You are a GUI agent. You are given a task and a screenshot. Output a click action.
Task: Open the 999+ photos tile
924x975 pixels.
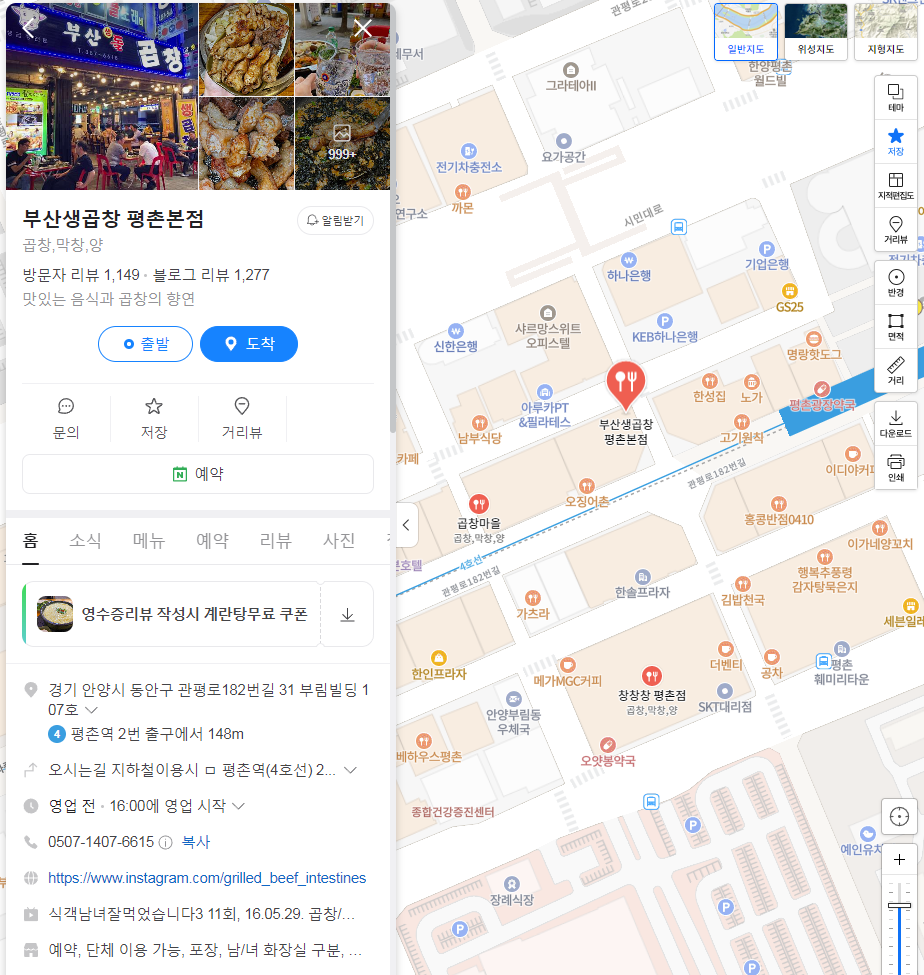pyautogui.click(x=342, y=143)
